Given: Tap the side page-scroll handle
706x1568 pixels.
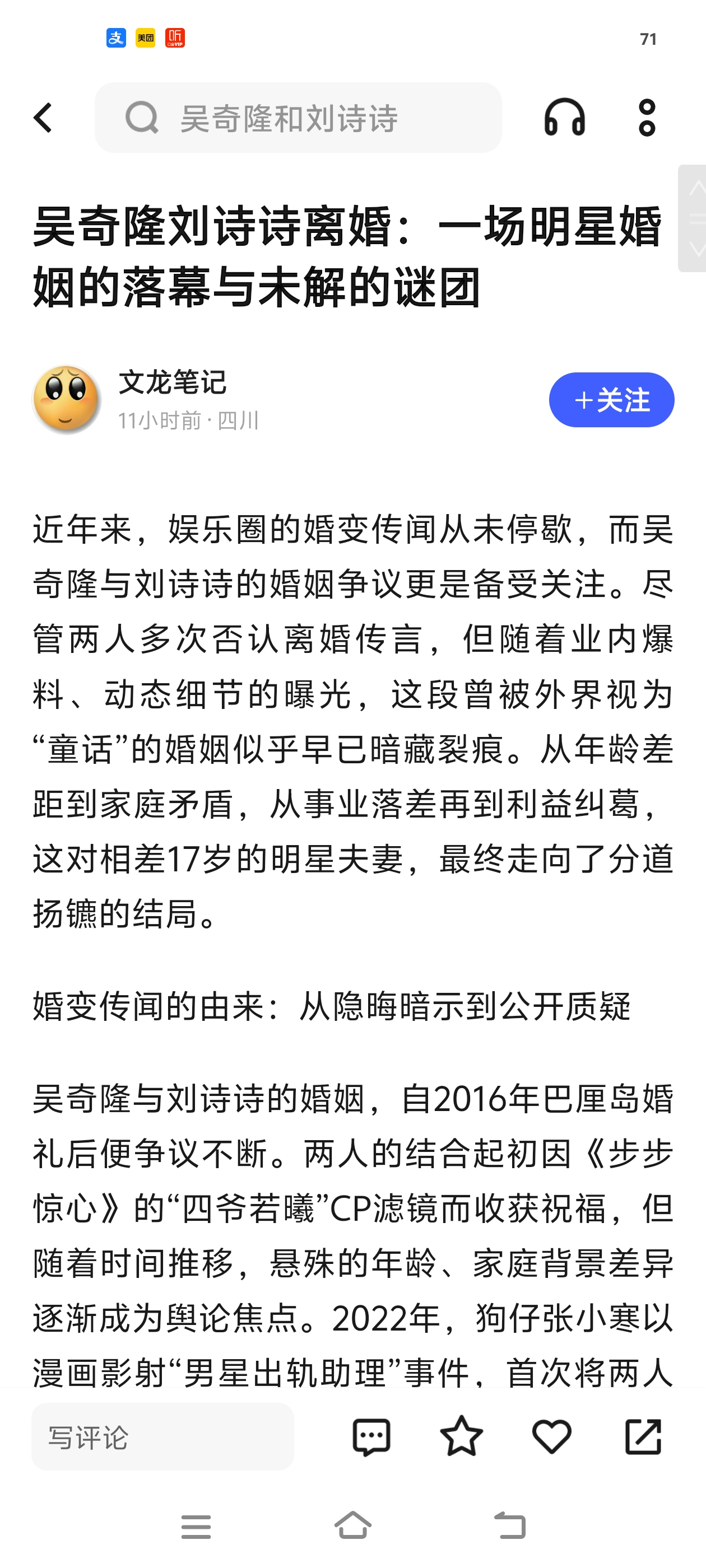Looking at the screenshot, I should pyautogui.click(x=693, y=218).
